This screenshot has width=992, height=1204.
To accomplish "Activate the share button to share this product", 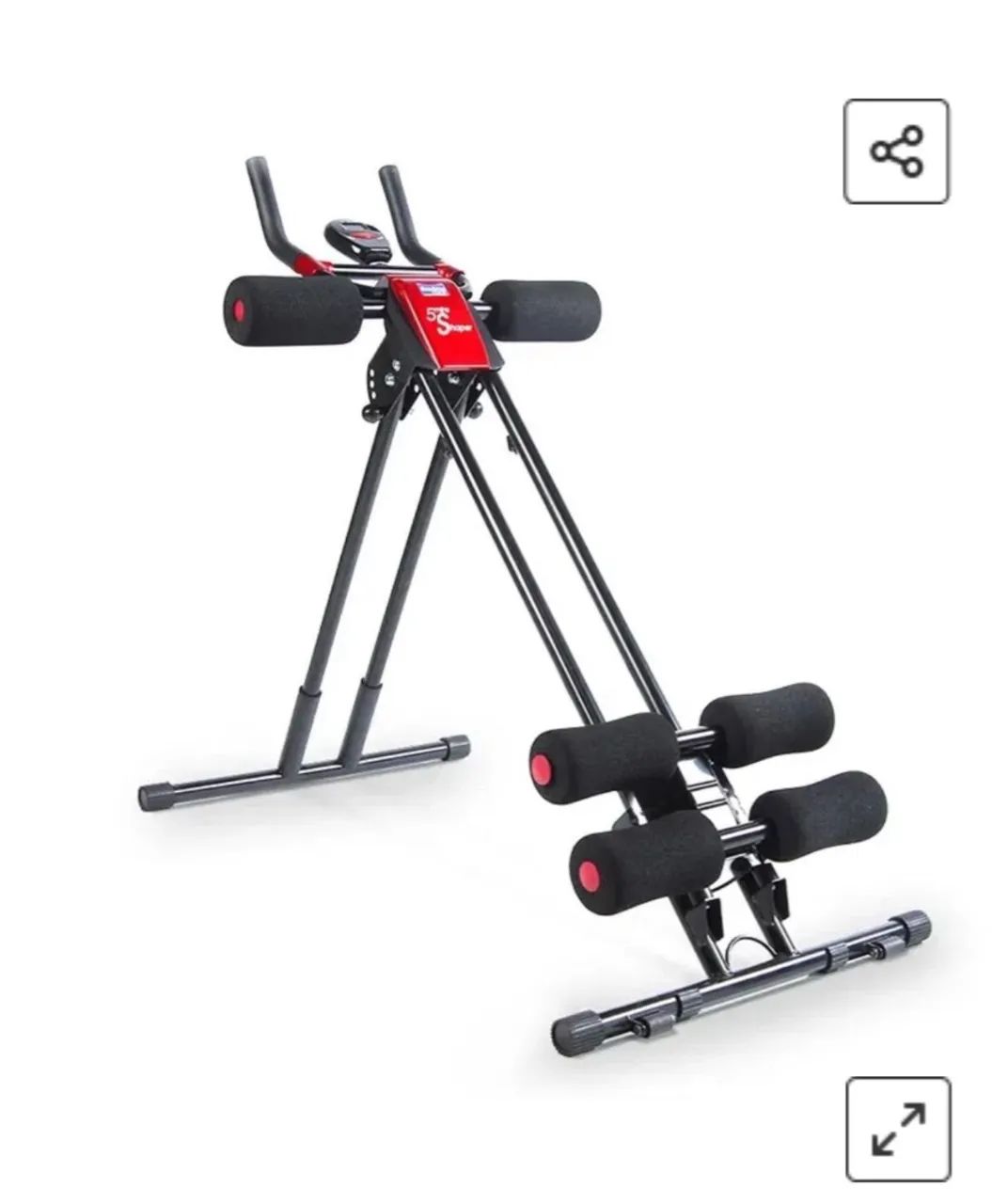I will (895, 148).
